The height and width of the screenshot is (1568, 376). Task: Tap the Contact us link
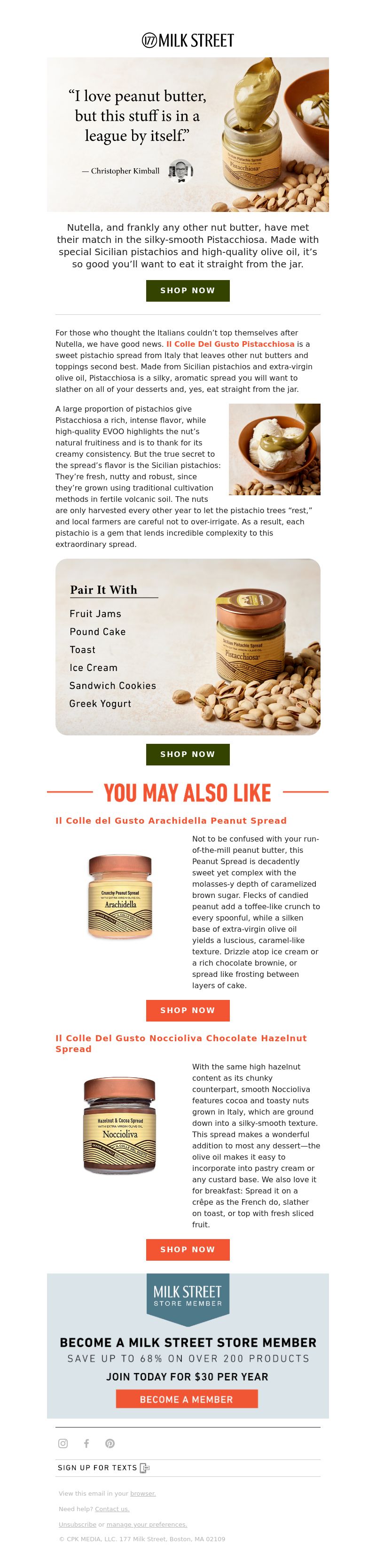[x=112, y=1509]
